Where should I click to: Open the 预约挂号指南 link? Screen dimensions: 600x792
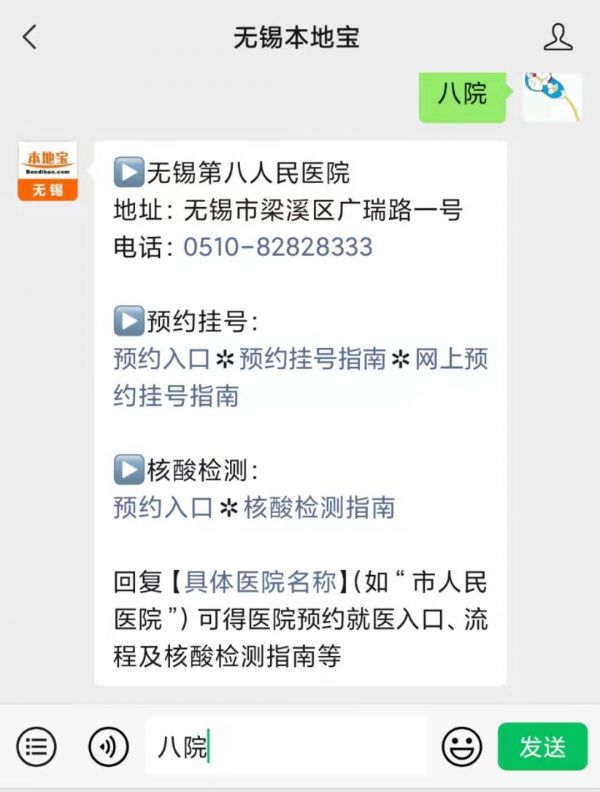pyautogui.click(x=312, y=360)
